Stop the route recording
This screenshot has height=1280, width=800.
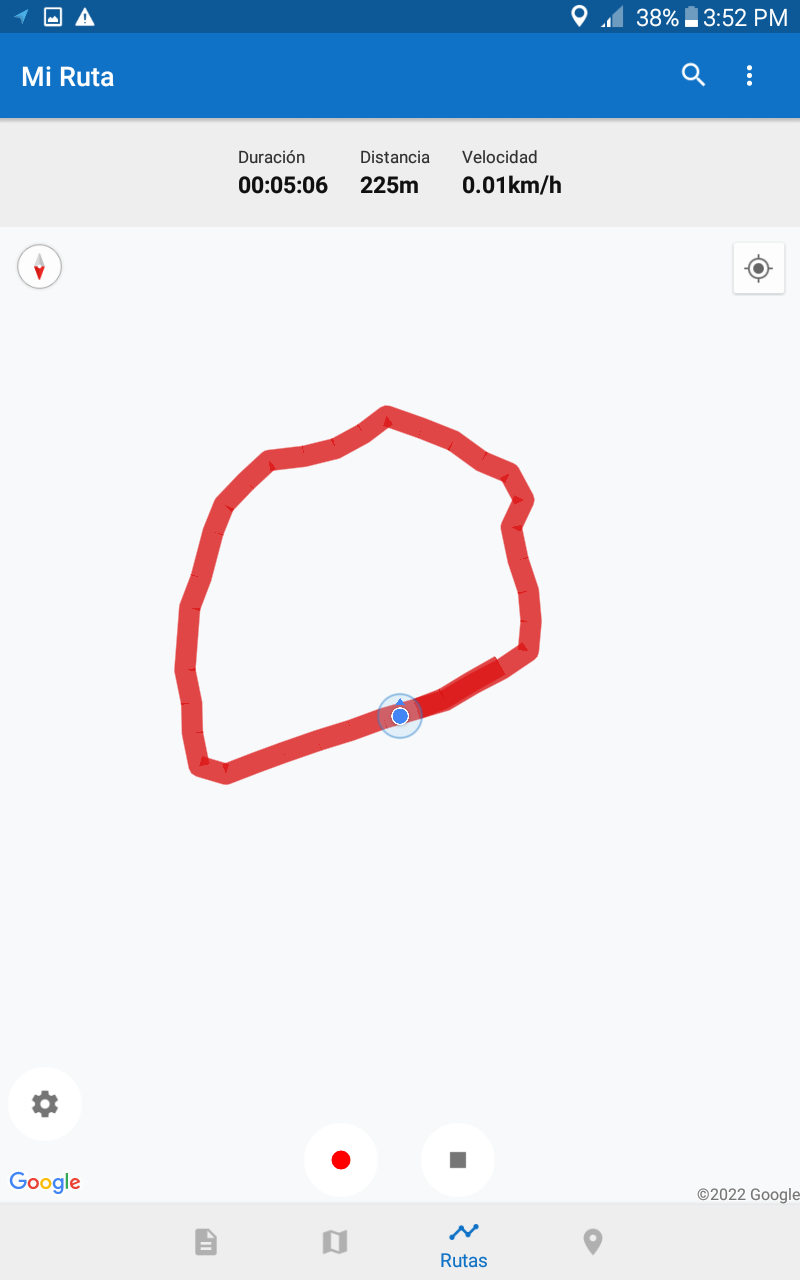tap(458, 1160)
